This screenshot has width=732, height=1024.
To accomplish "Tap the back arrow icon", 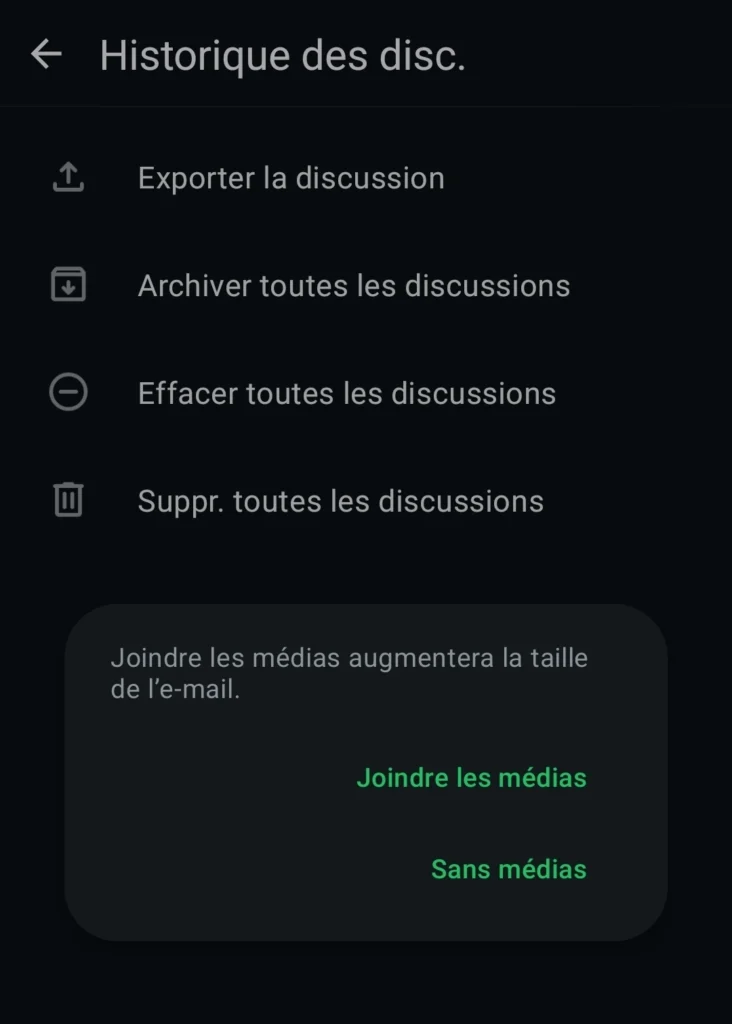I will 46,55.
